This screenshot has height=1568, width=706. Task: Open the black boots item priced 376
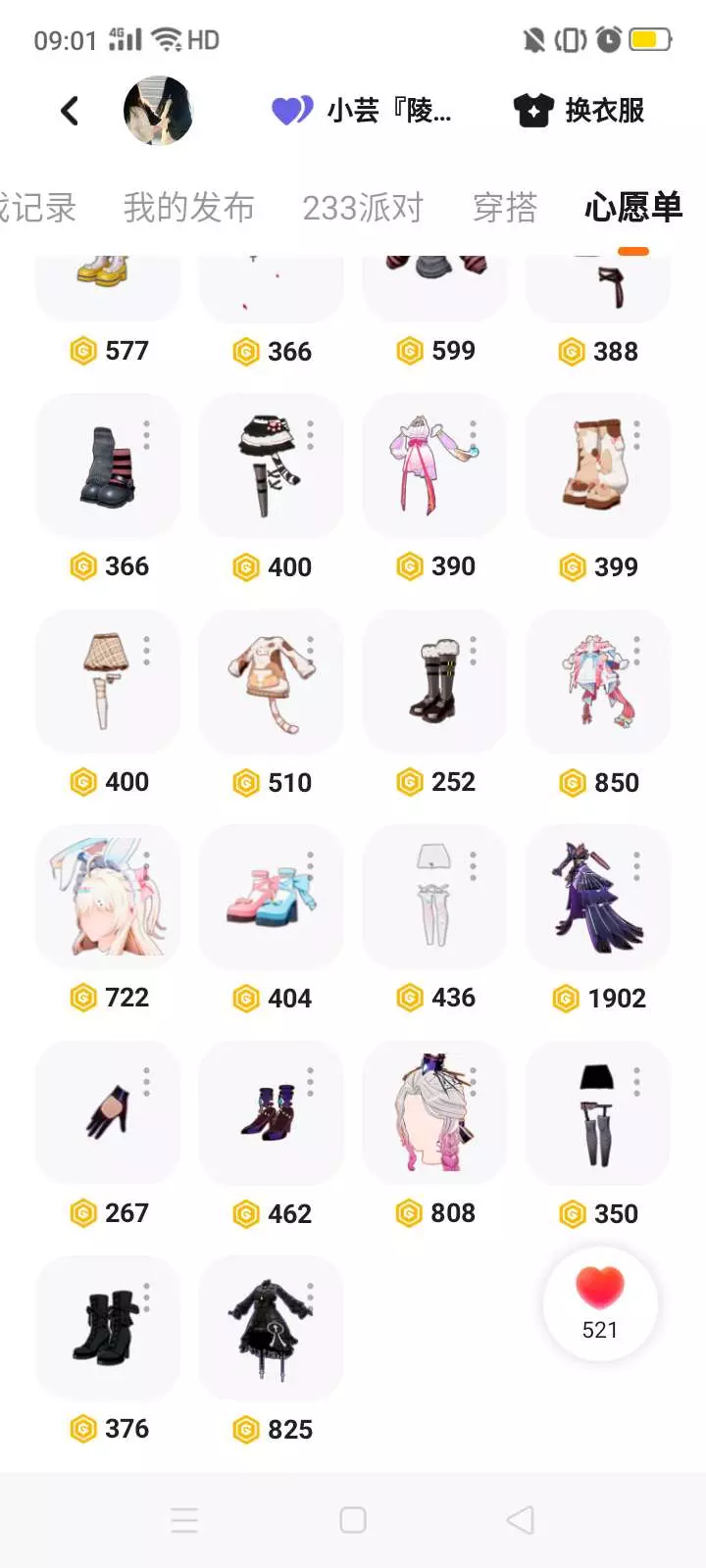click(x=108, y=1328)
